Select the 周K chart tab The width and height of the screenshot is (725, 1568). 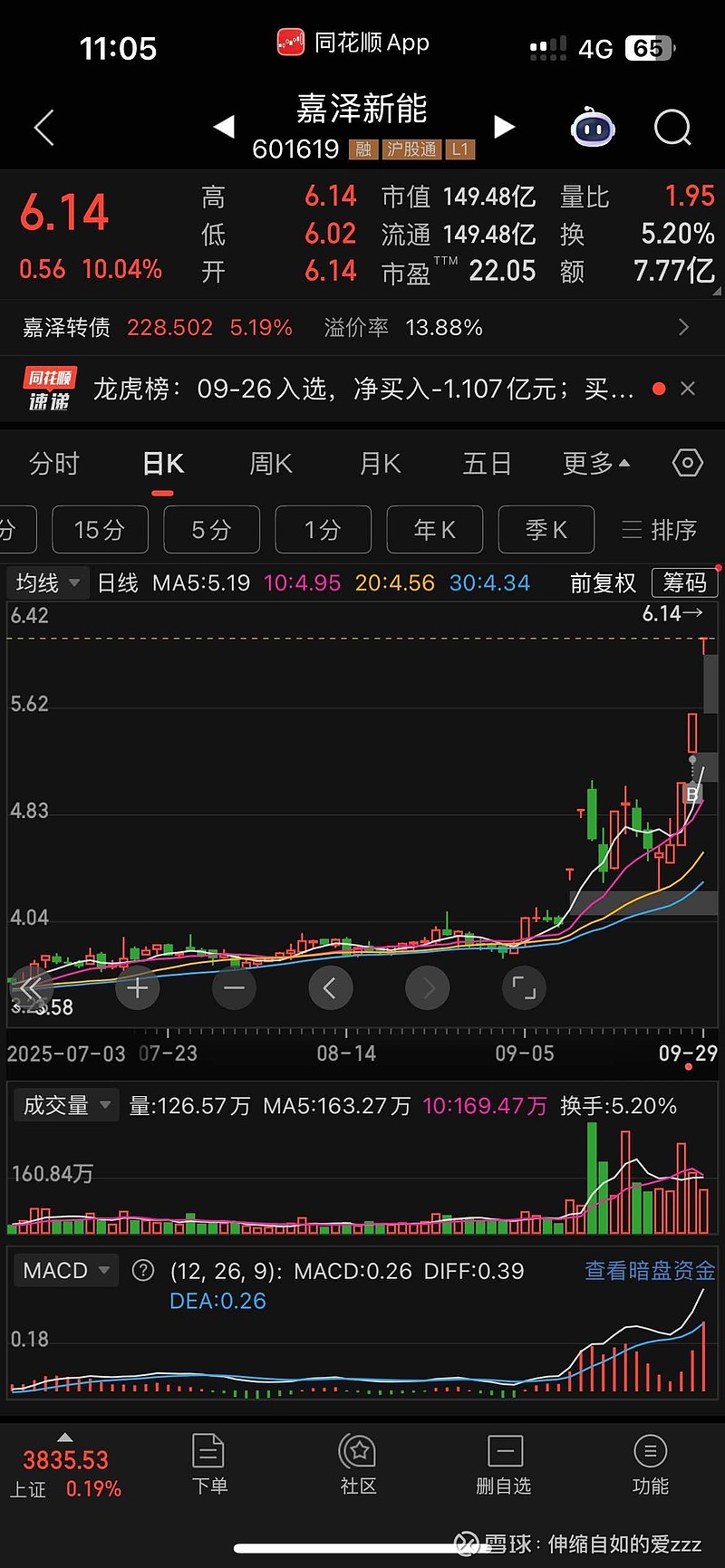[x=271, y=464]
